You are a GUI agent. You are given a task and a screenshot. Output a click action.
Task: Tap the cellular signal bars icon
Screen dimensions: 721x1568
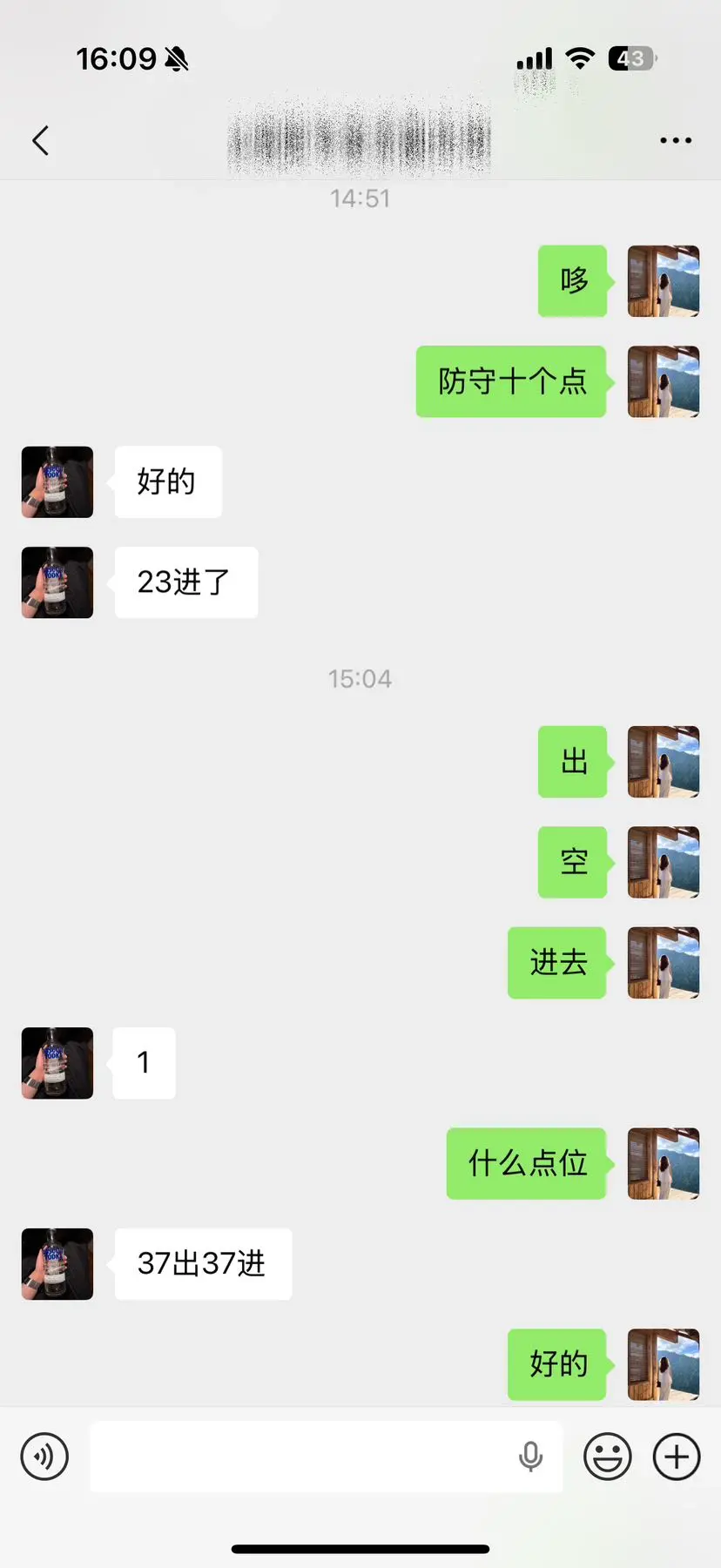click(x=534, y=57)
